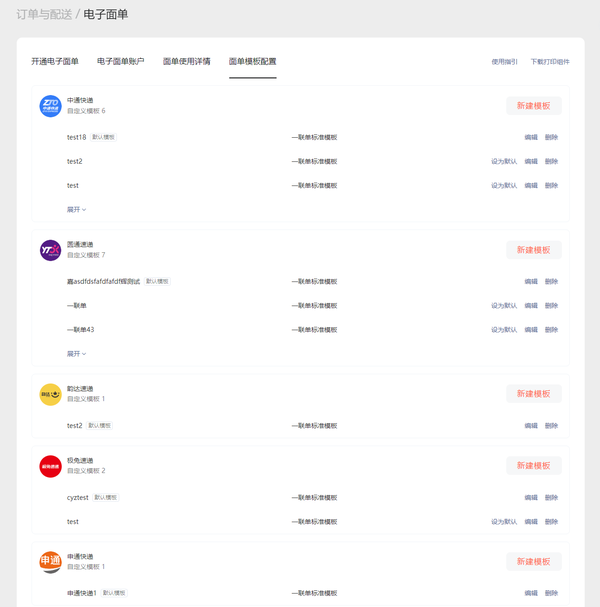The width and height of the screenshot is (600, 607).
Task: Expand more templates under 中通快递
Action: [76, 210]
